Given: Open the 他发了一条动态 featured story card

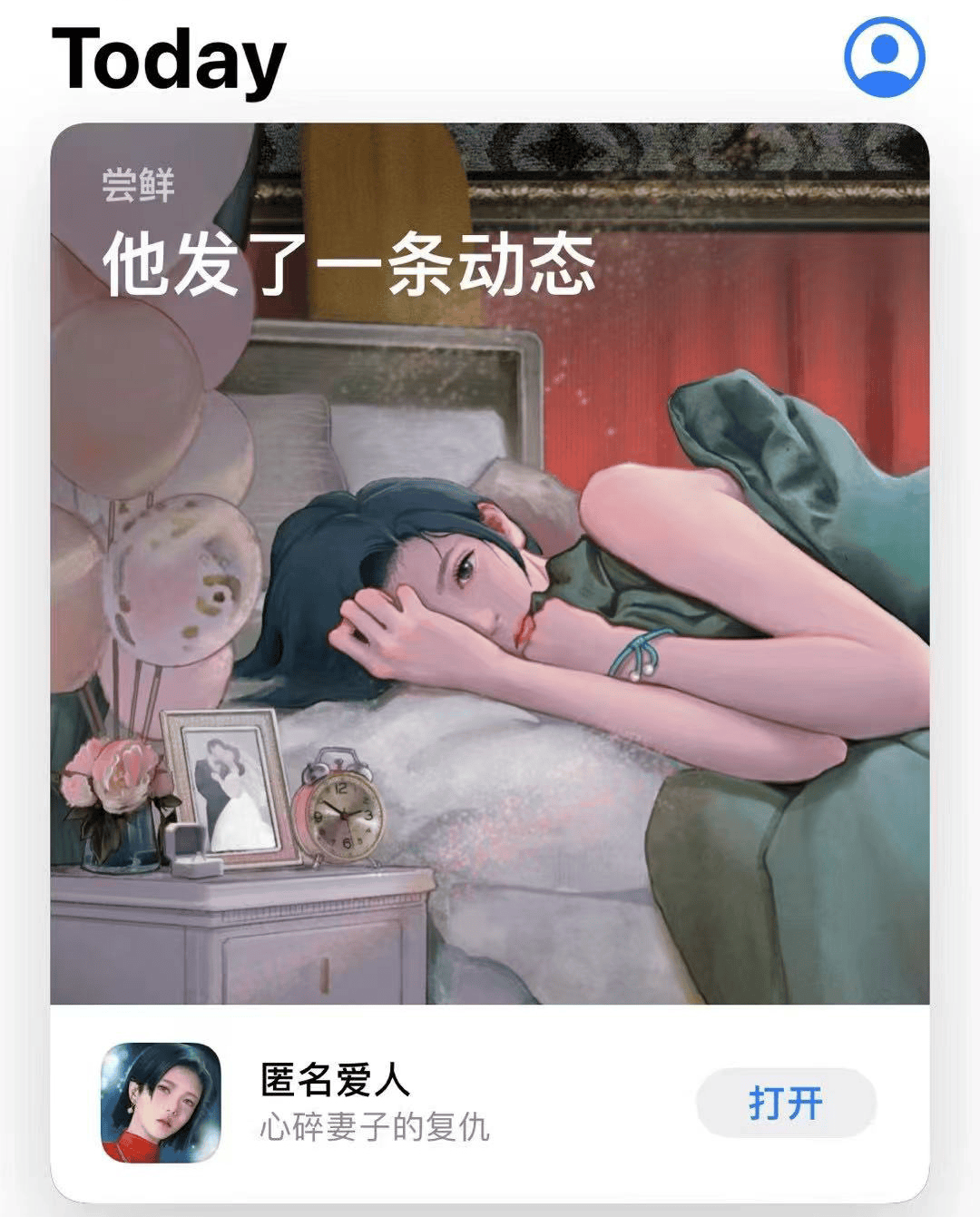Looking at the screenshot, I should coord(490,563).
